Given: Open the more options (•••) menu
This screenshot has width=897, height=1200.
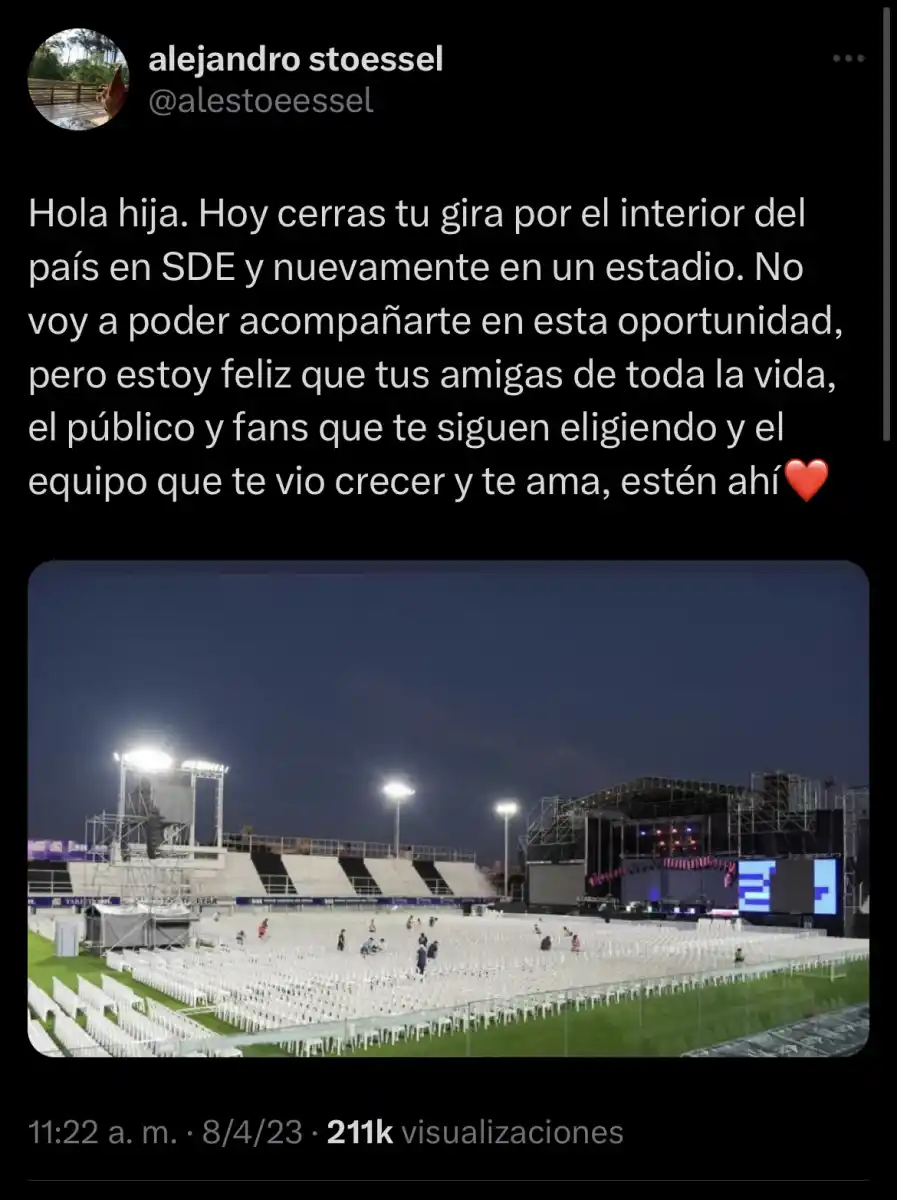Looking at the screenshot, I should 847,57.
